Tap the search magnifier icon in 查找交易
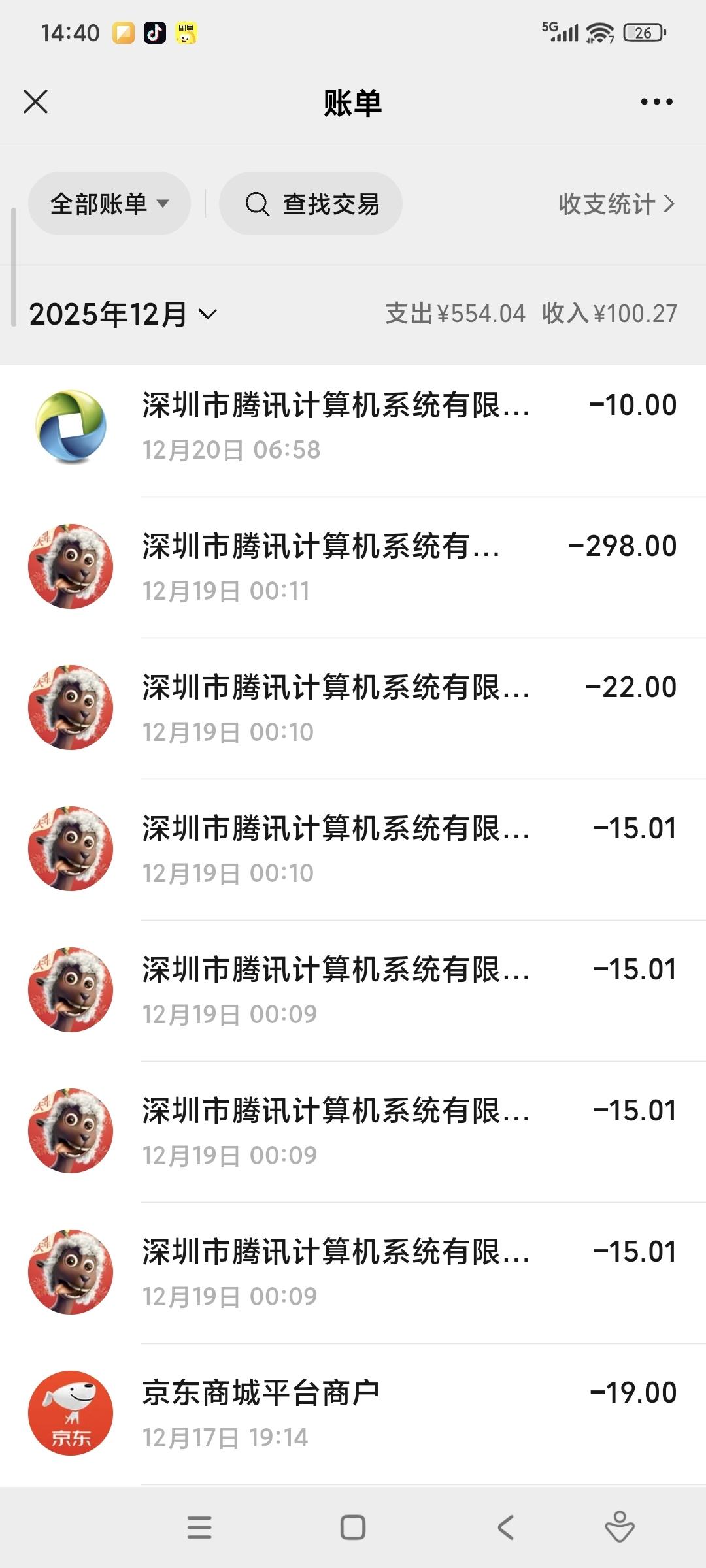 258,203
